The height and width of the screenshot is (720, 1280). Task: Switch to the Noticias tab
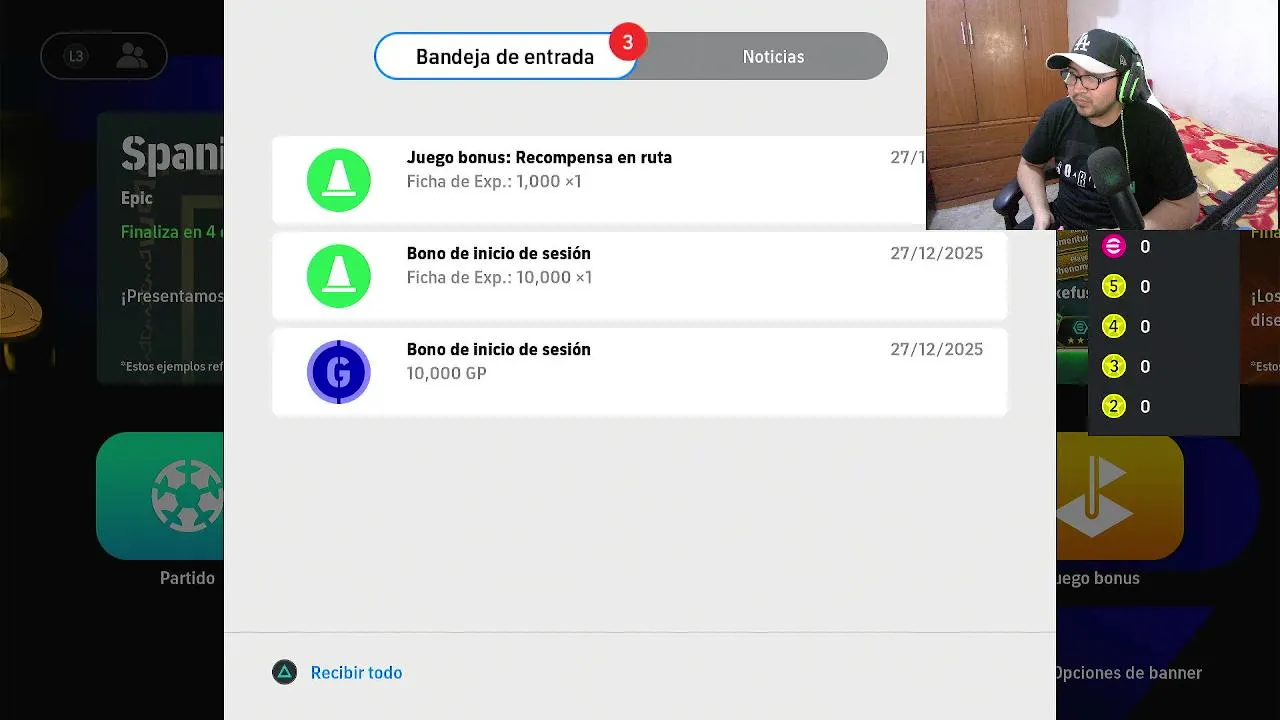click(772, 57)
